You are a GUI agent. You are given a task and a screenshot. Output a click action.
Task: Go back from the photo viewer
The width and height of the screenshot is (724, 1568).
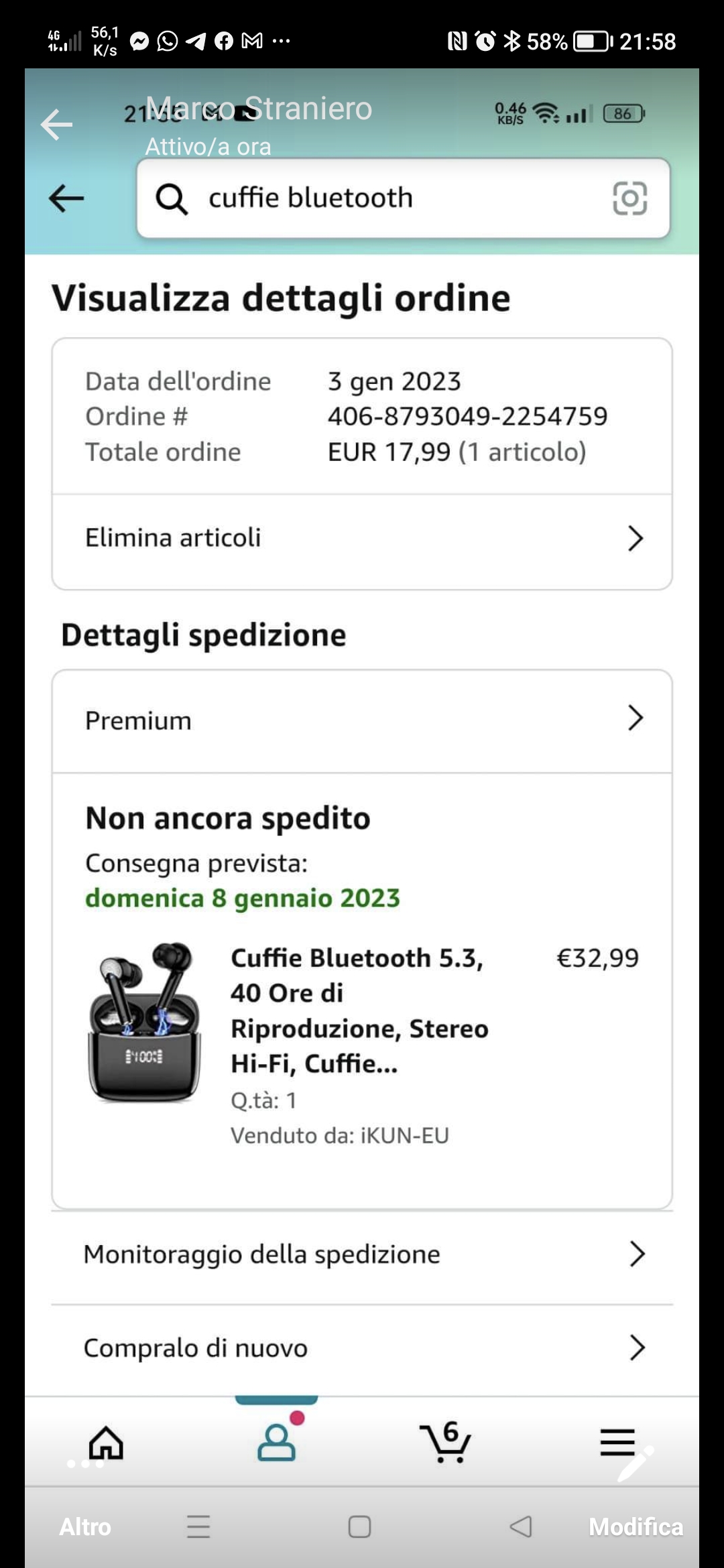coord(56,125)
